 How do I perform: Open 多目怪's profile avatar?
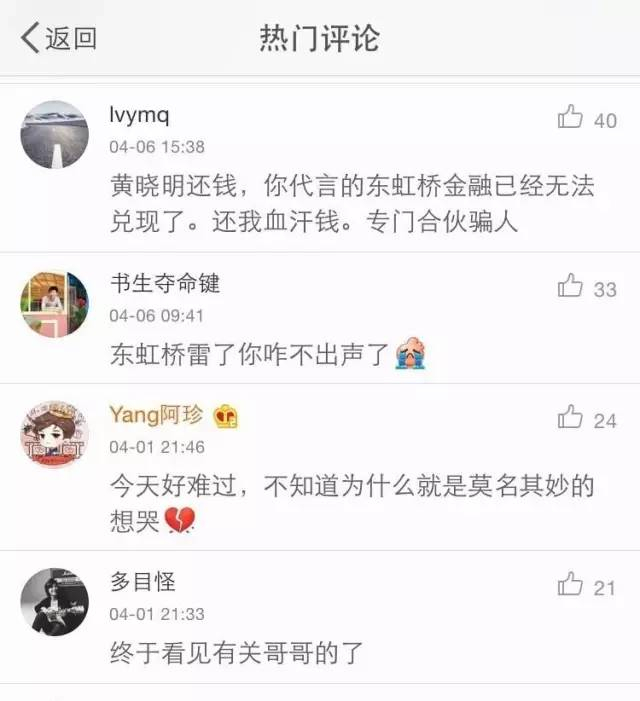tap(55, 602)
